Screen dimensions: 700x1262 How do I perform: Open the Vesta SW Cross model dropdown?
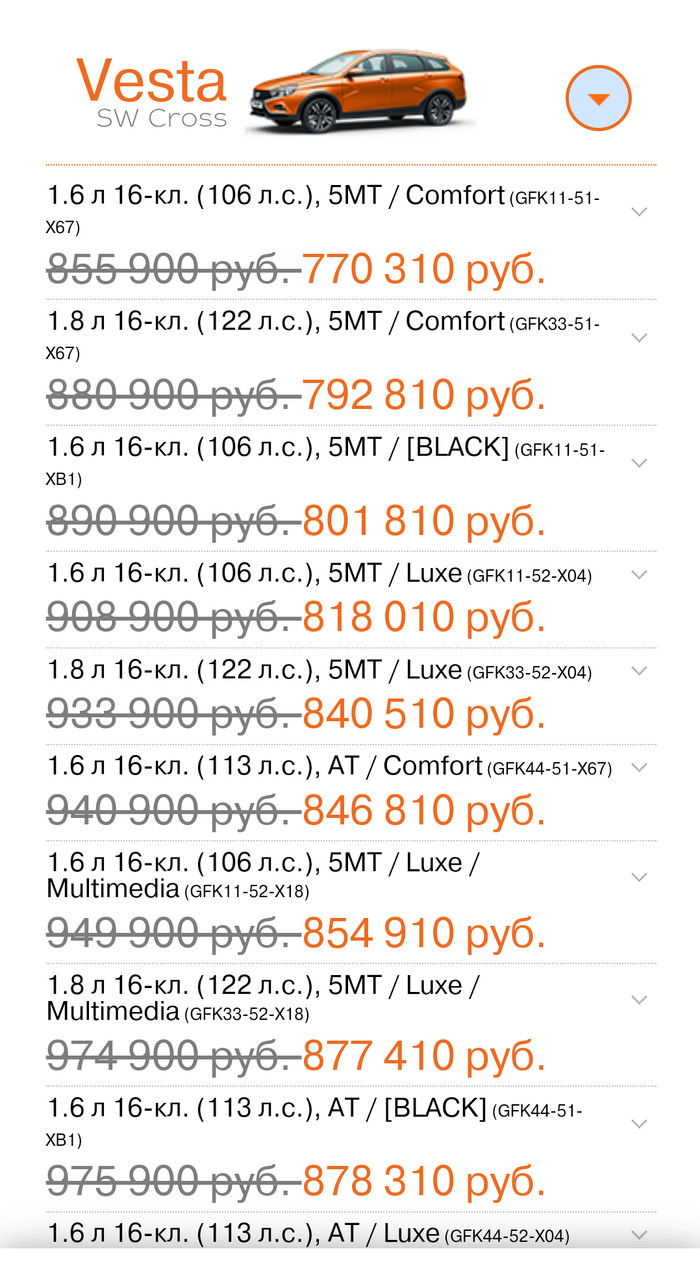pos(598,98)
